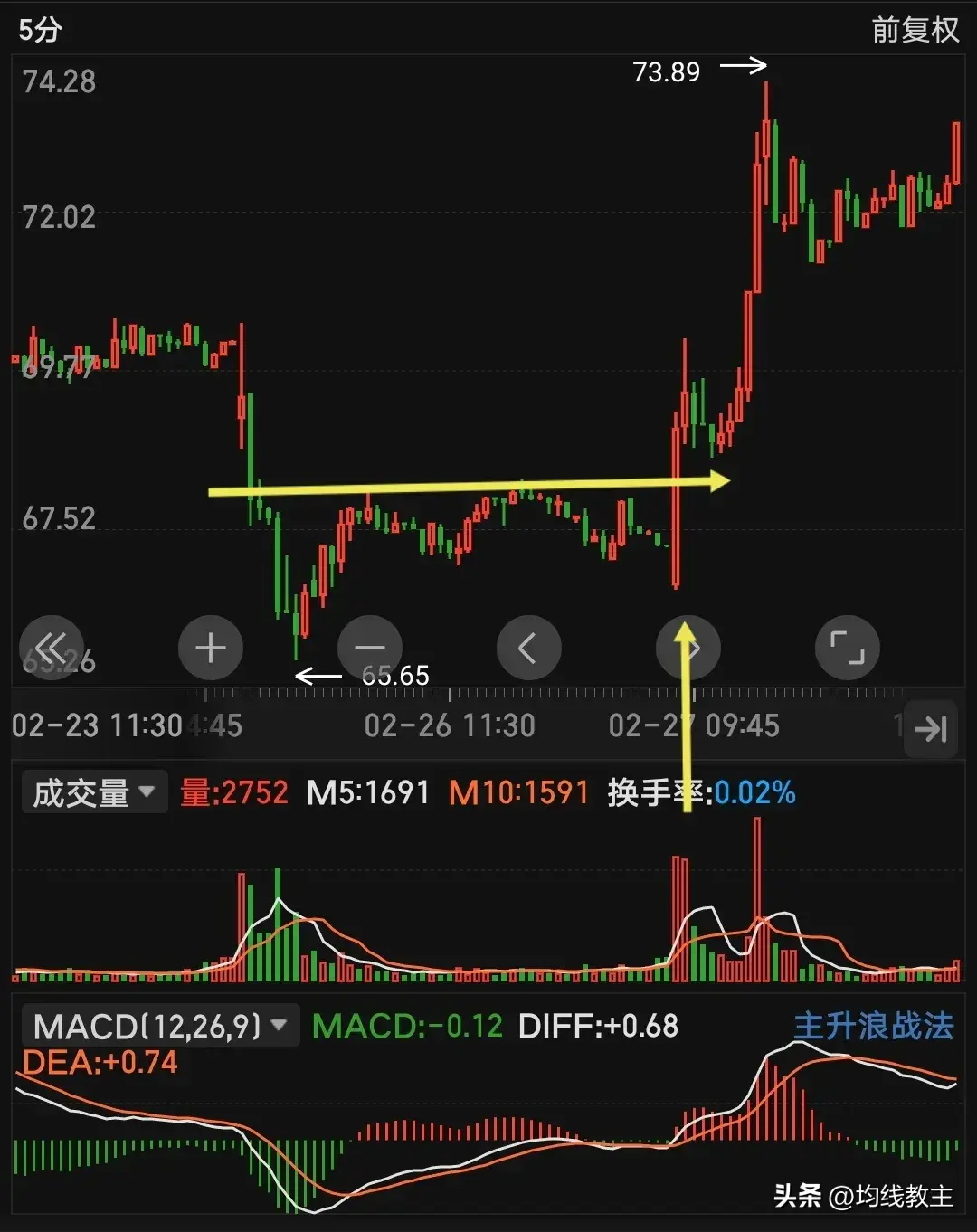
Task: Open the 主升浪战法 link
Action: [x=873, y=1027]
